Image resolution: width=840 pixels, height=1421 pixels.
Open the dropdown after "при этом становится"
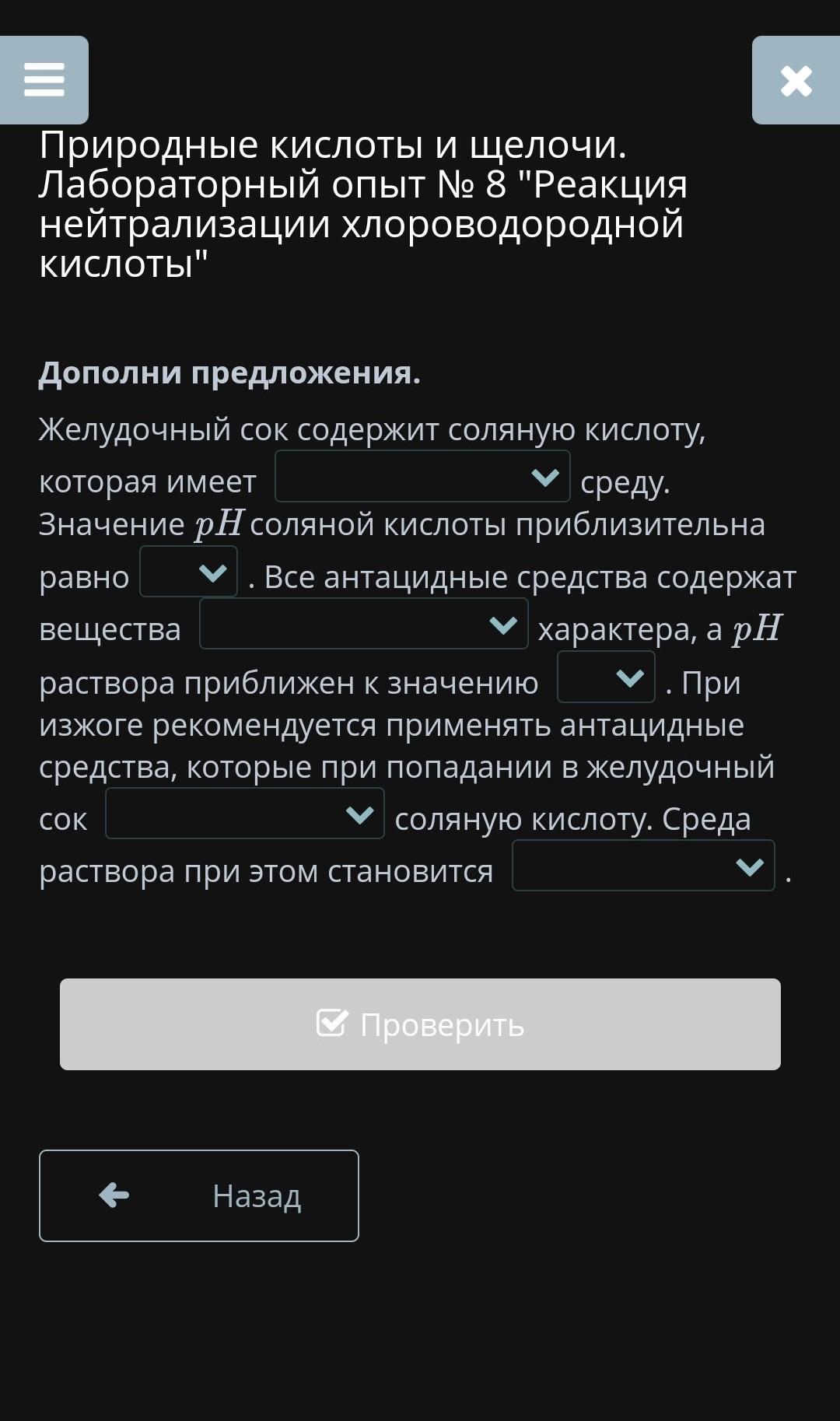pos(643,866)
